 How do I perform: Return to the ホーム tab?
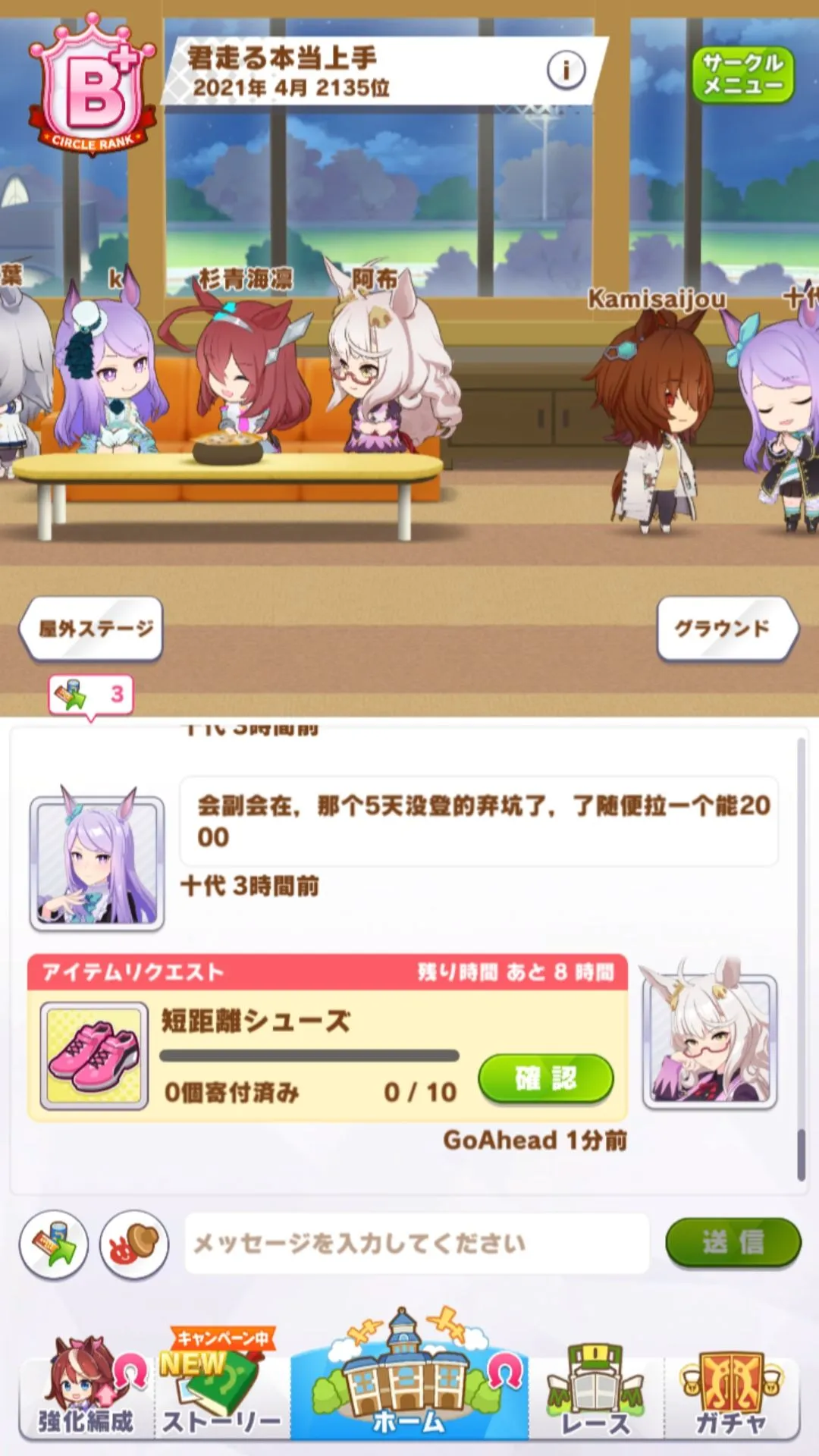tap(409, 1388)
